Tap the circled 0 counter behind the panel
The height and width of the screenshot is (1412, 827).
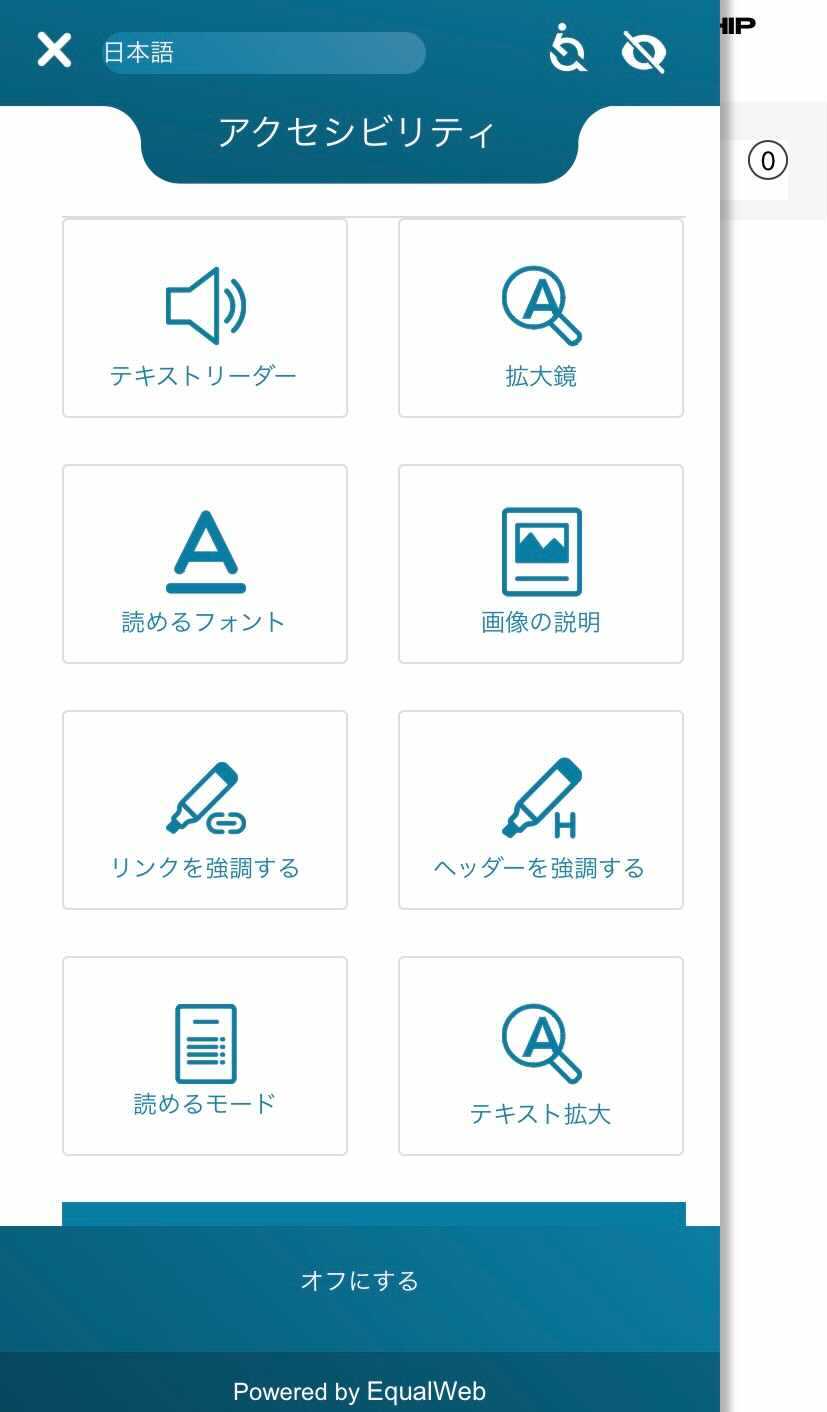point(768,160)
